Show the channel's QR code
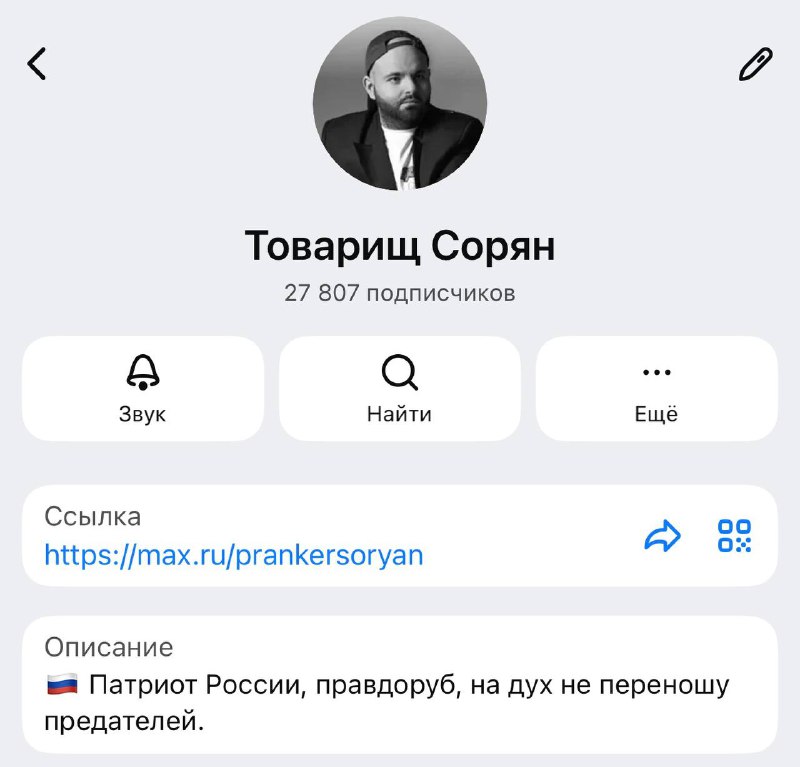Screen dimensions: 800x767 click(x=735, y=536)
